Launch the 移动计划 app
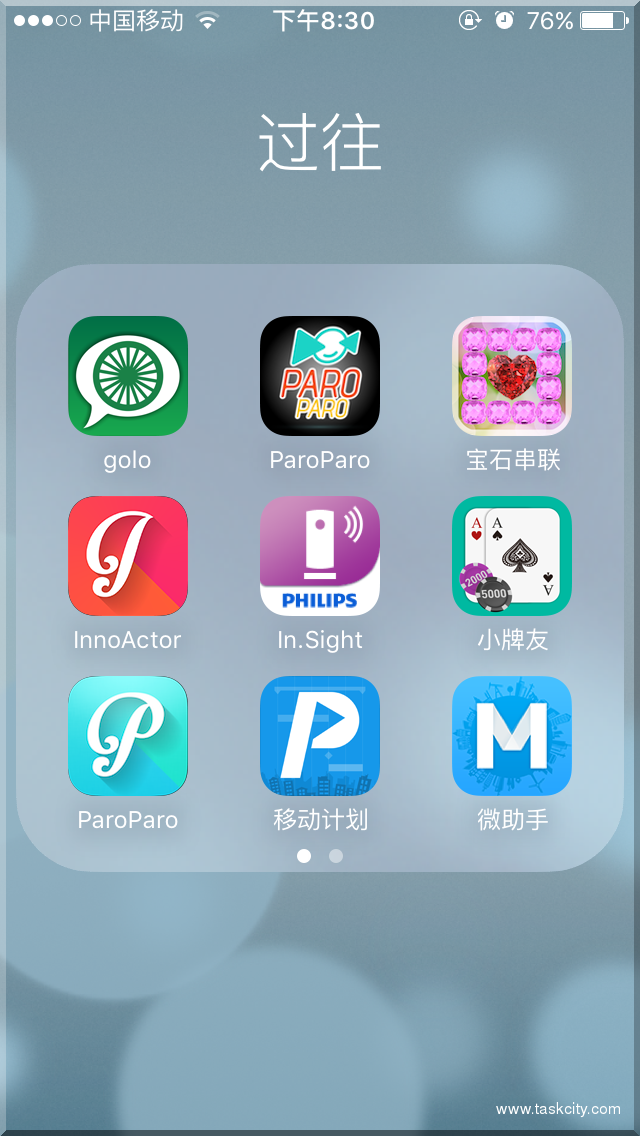 point(320,736)
